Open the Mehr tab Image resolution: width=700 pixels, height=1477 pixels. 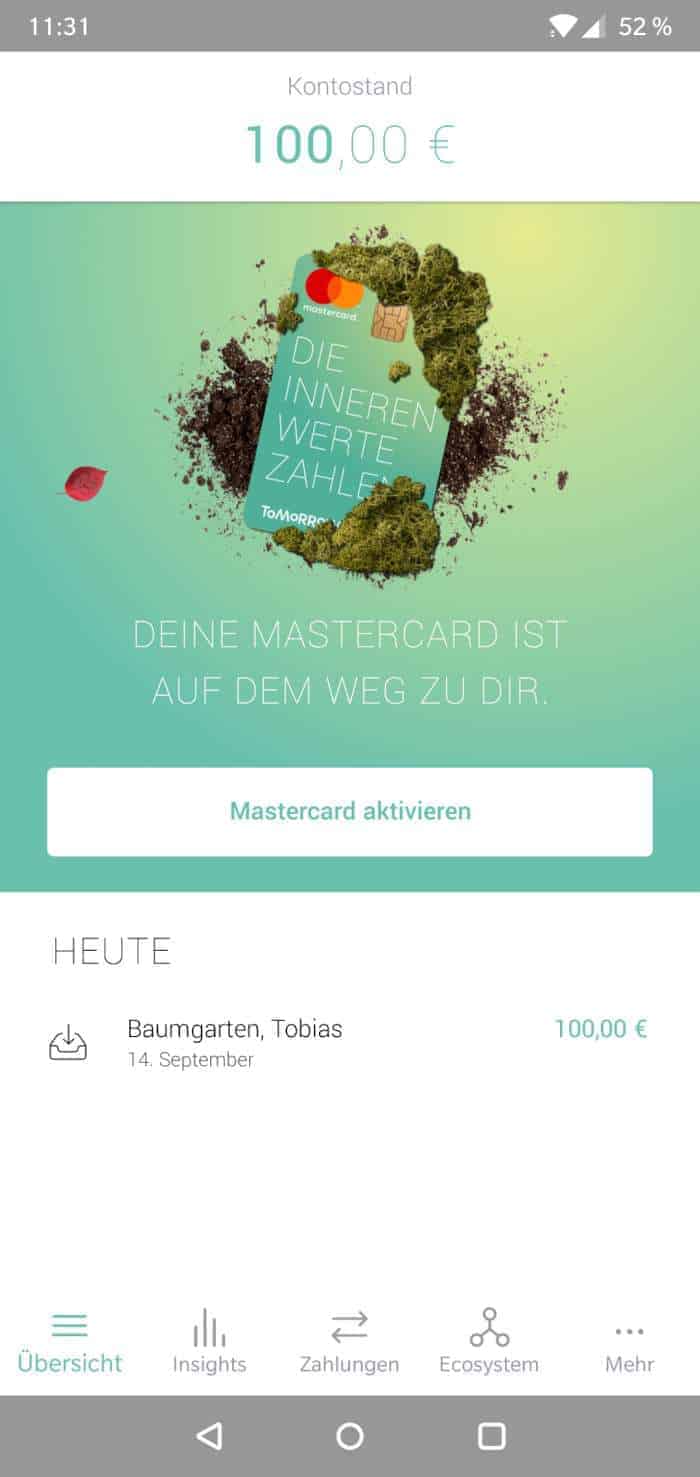tap(630, 1341)
